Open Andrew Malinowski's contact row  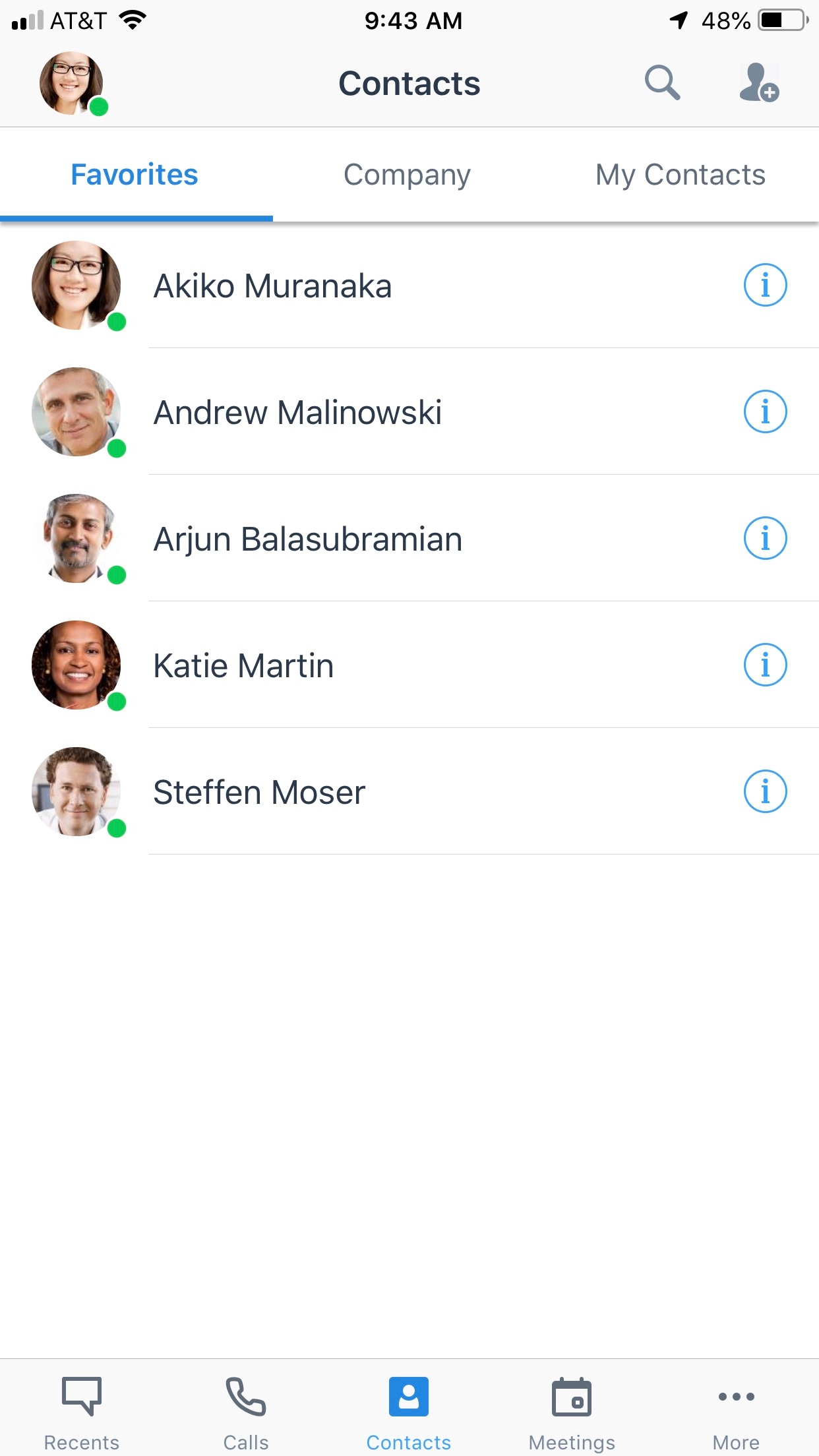297,413
